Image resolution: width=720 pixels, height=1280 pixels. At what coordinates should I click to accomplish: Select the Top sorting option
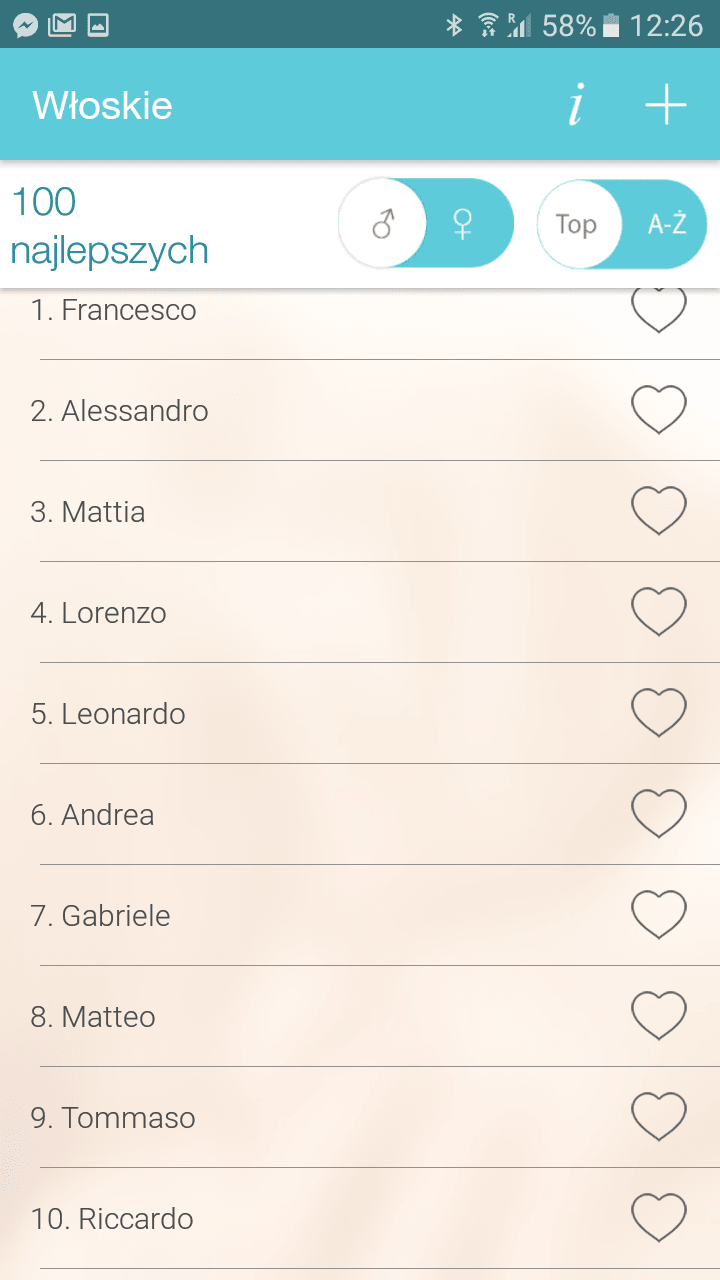click(x=576, y=224)
